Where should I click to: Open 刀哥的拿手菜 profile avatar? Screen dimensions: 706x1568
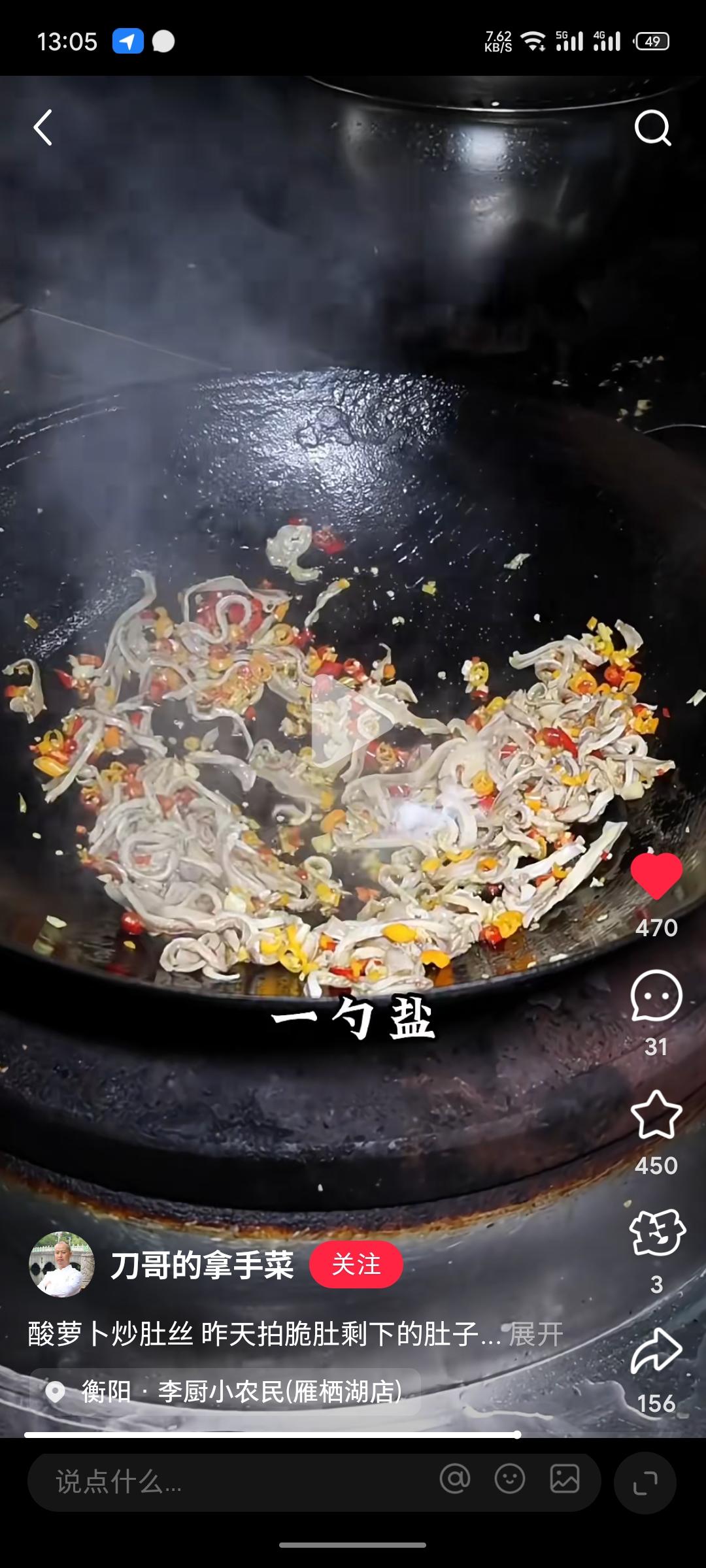click(61, 1265)
